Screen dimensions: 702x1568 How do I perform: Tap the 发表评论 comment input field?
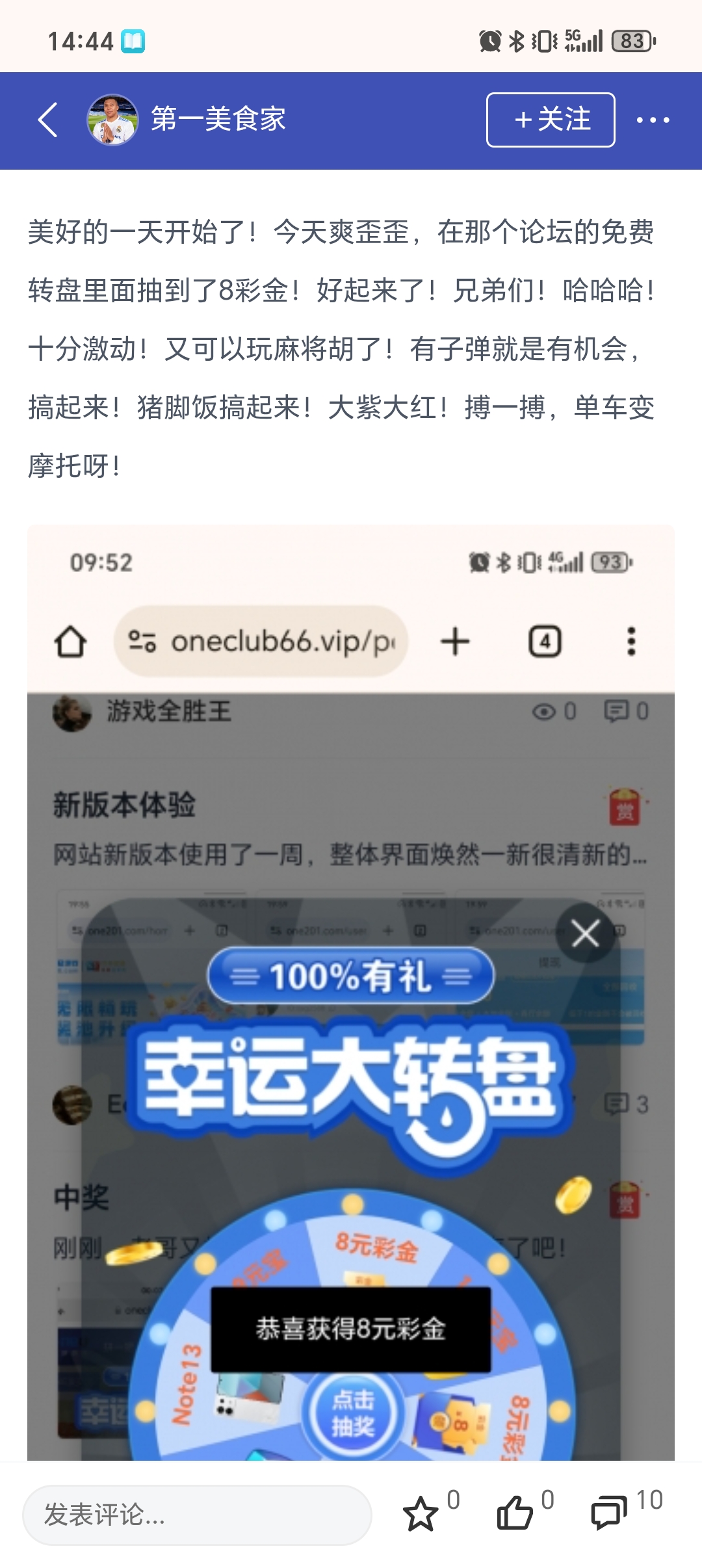pos(196,1515)
